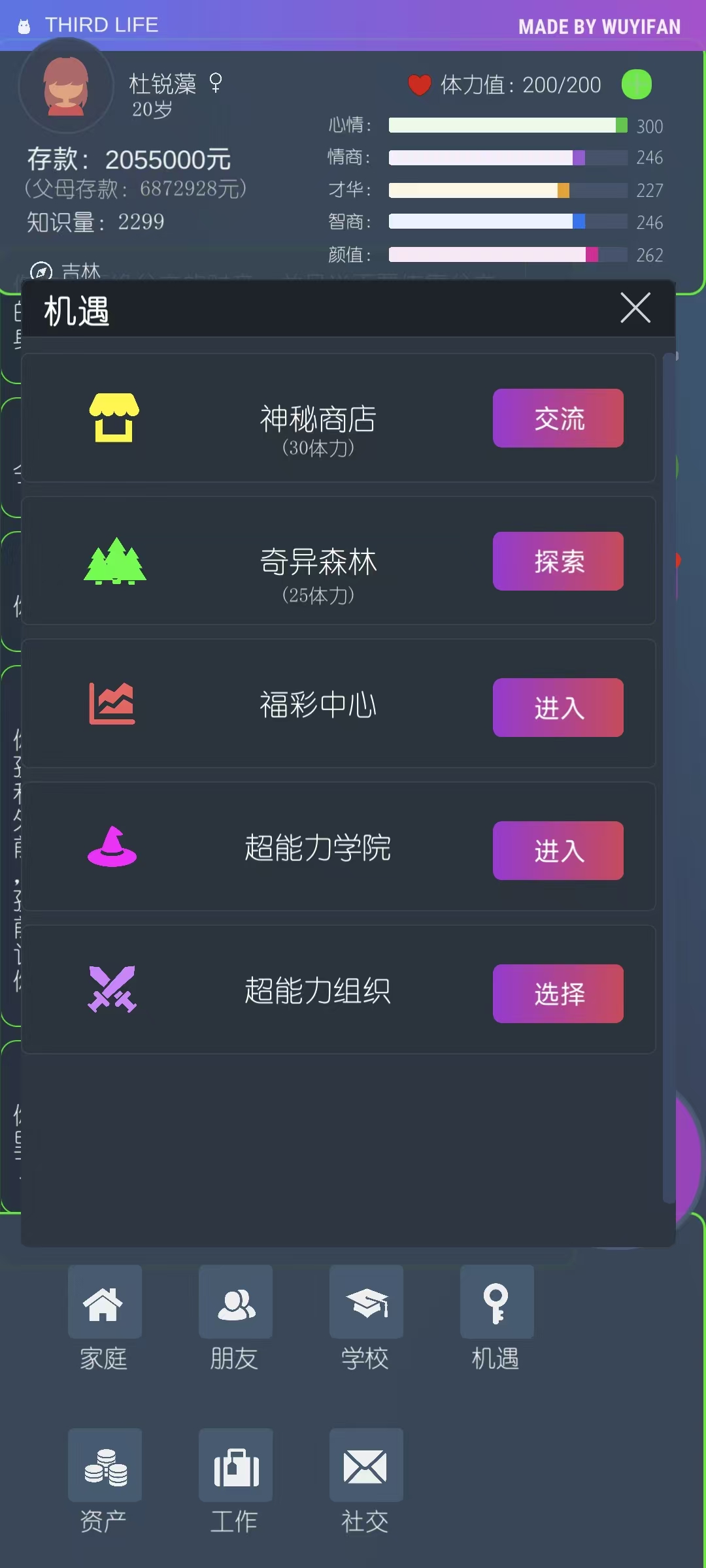
Task: Click the 机遇 key icon
Action: click(497, 1301)
